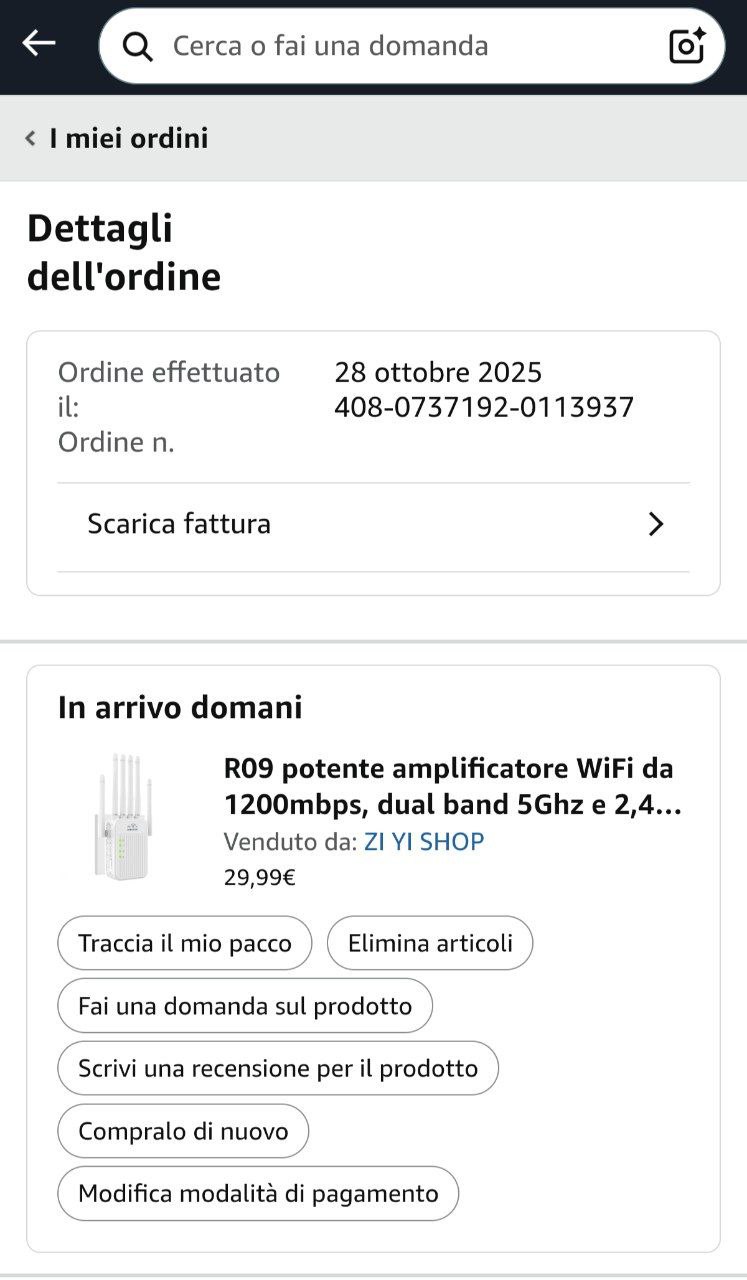Open the ZI YI SHOP seller link
747x1280 pixels.
coord(424,842)
